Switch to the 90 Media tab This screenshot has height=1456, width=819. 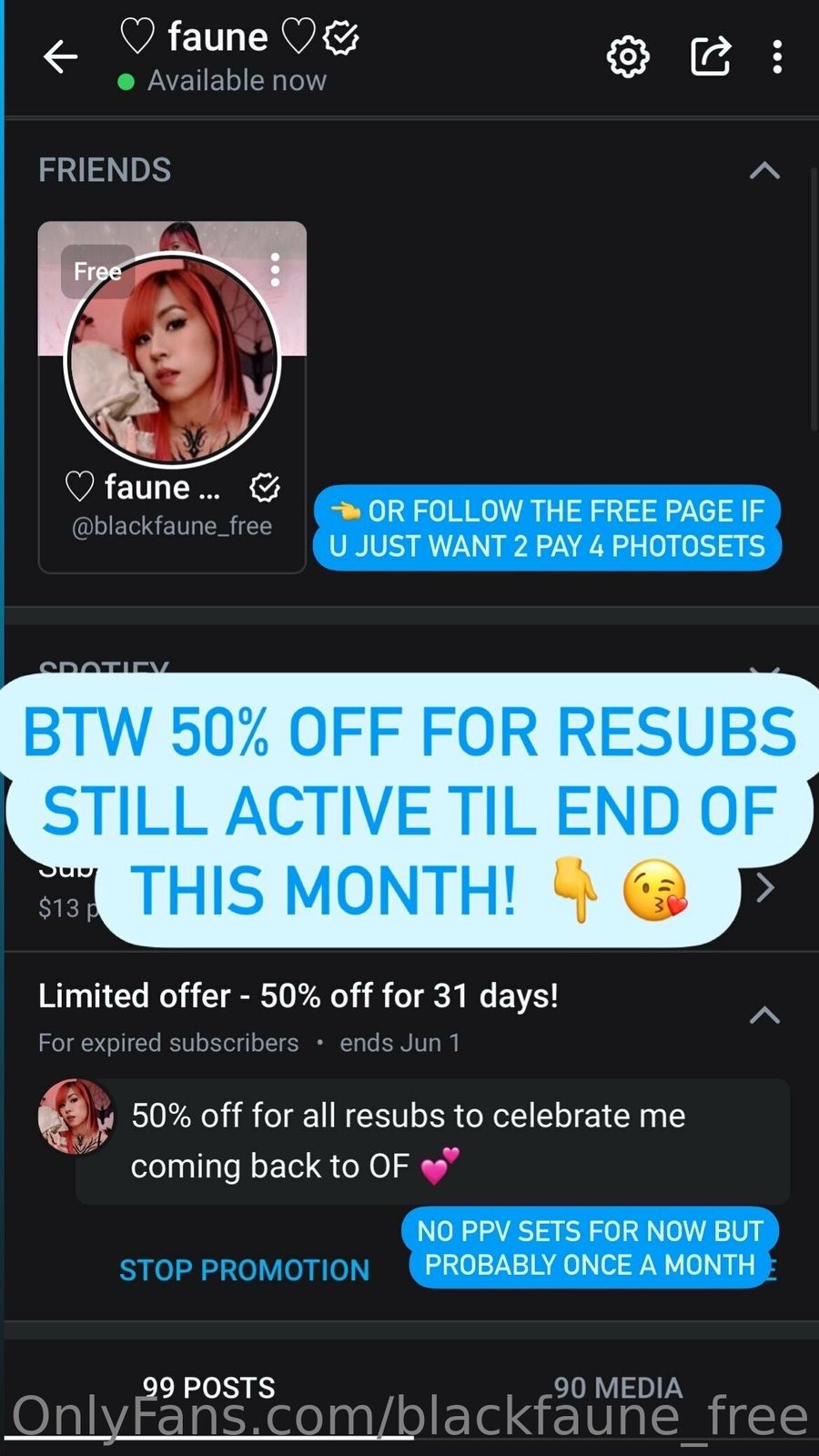[x=618, y=1387]
